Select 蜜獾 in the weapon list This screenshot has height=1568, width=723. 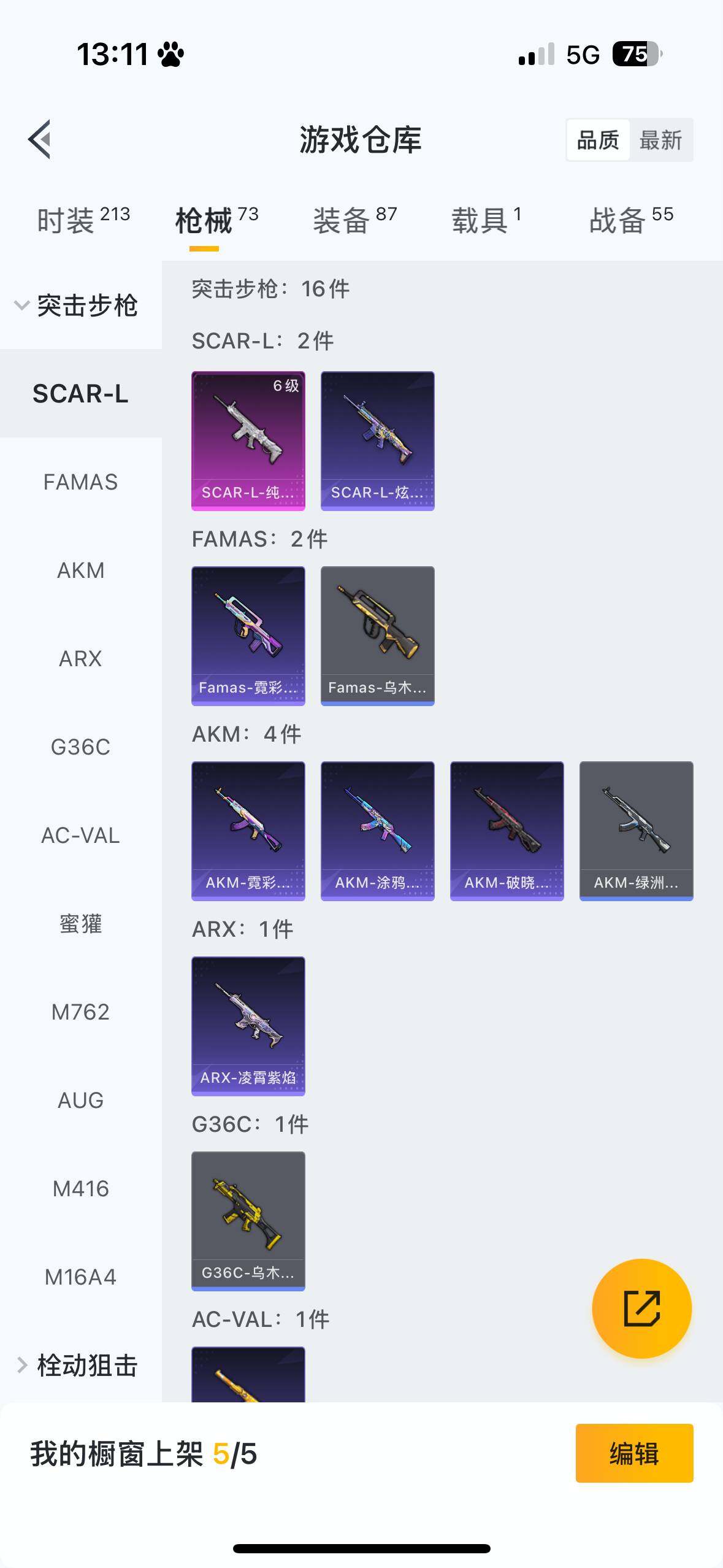click(80, 924)
